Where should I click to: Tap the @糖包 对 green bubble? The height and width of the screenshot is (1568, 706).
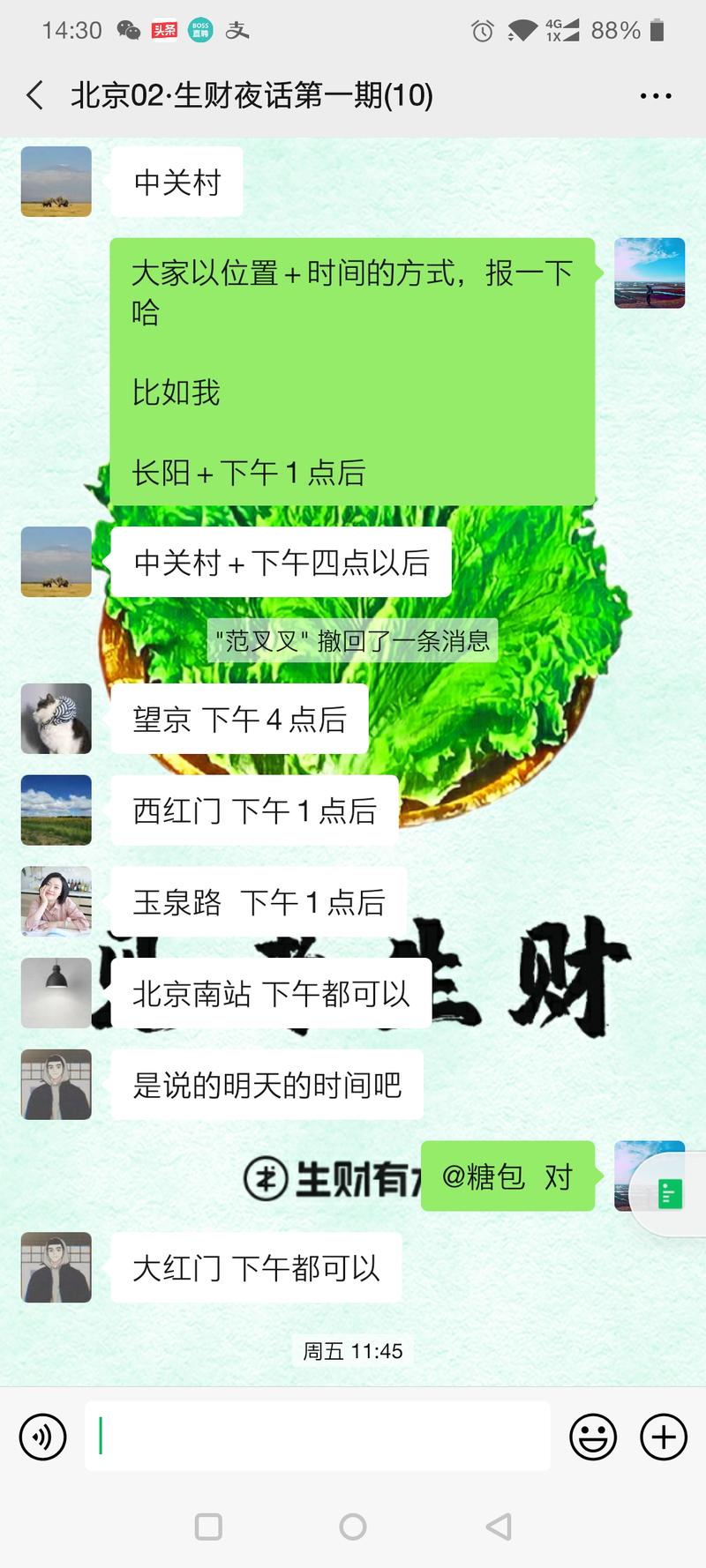508,1176
